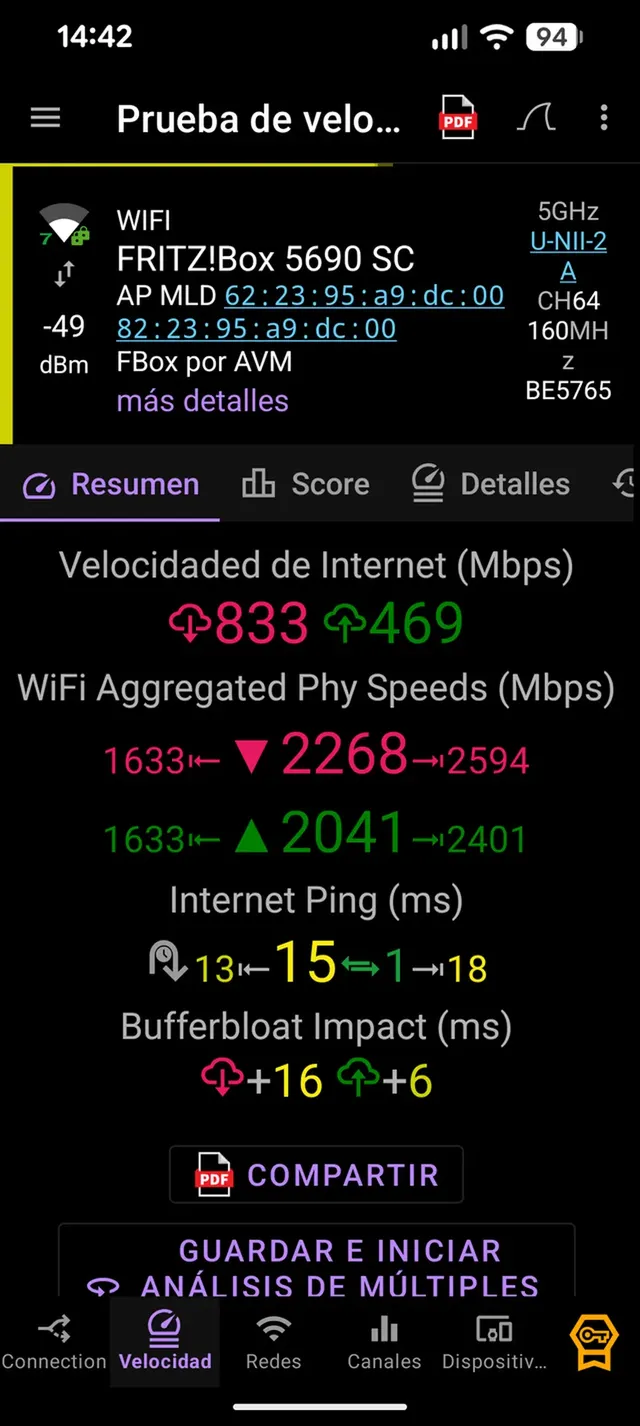
Task: Open the three-dot overflow menu
Action: 604,119
